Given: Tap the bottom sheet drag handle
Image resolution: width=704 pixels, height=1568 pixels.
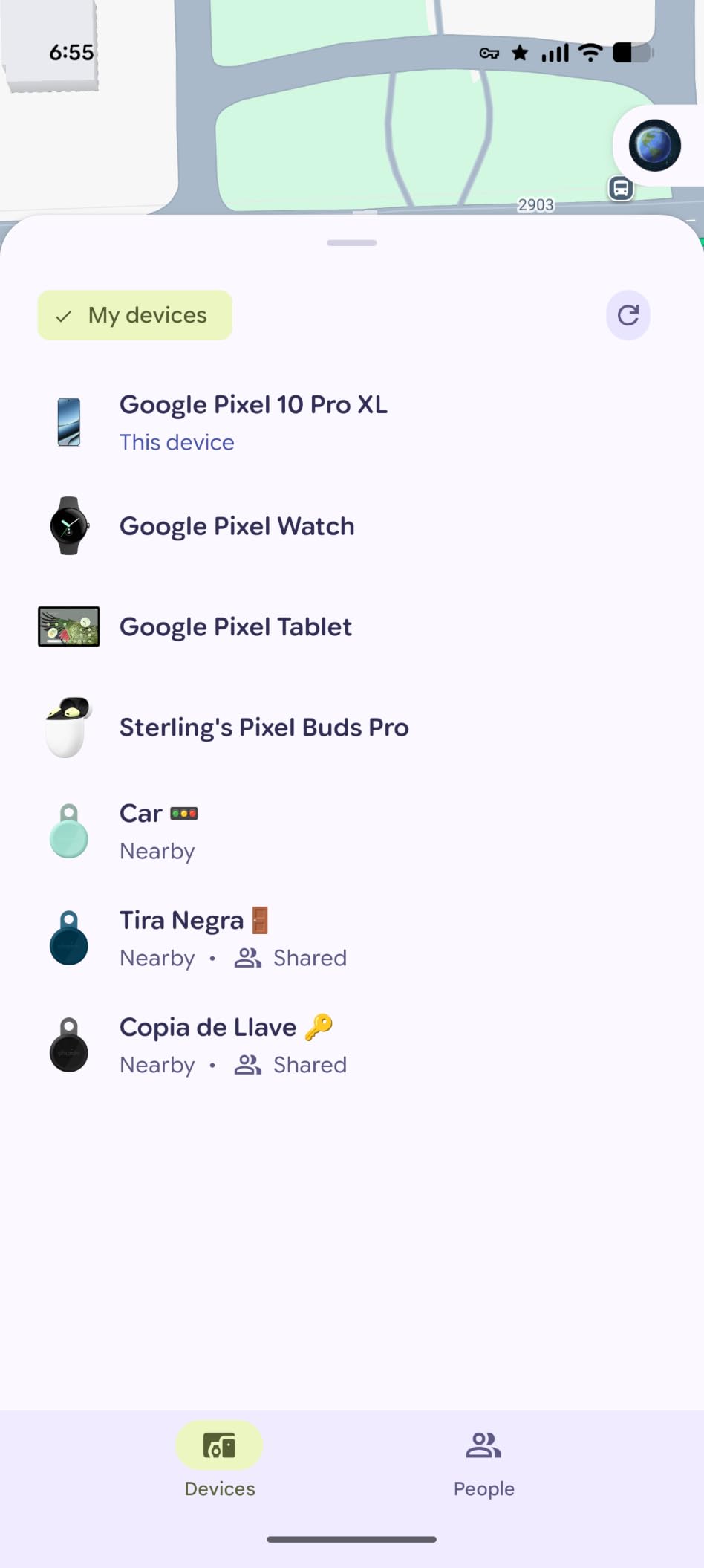Looking at the screenshot, I should pos(352,243).
